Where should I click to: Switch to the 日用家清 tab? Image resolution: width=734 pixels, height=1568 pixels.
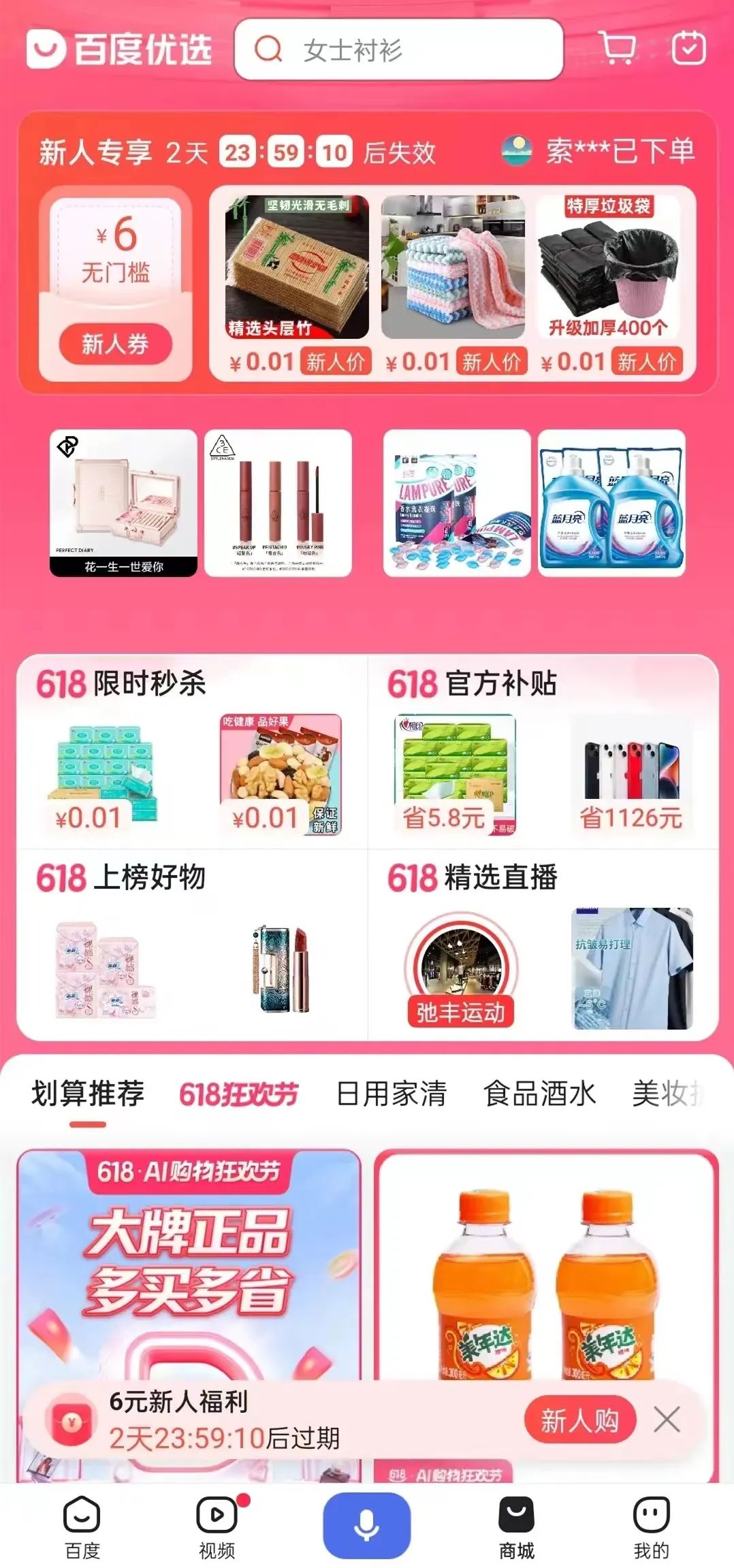[x=392, y=1094]
